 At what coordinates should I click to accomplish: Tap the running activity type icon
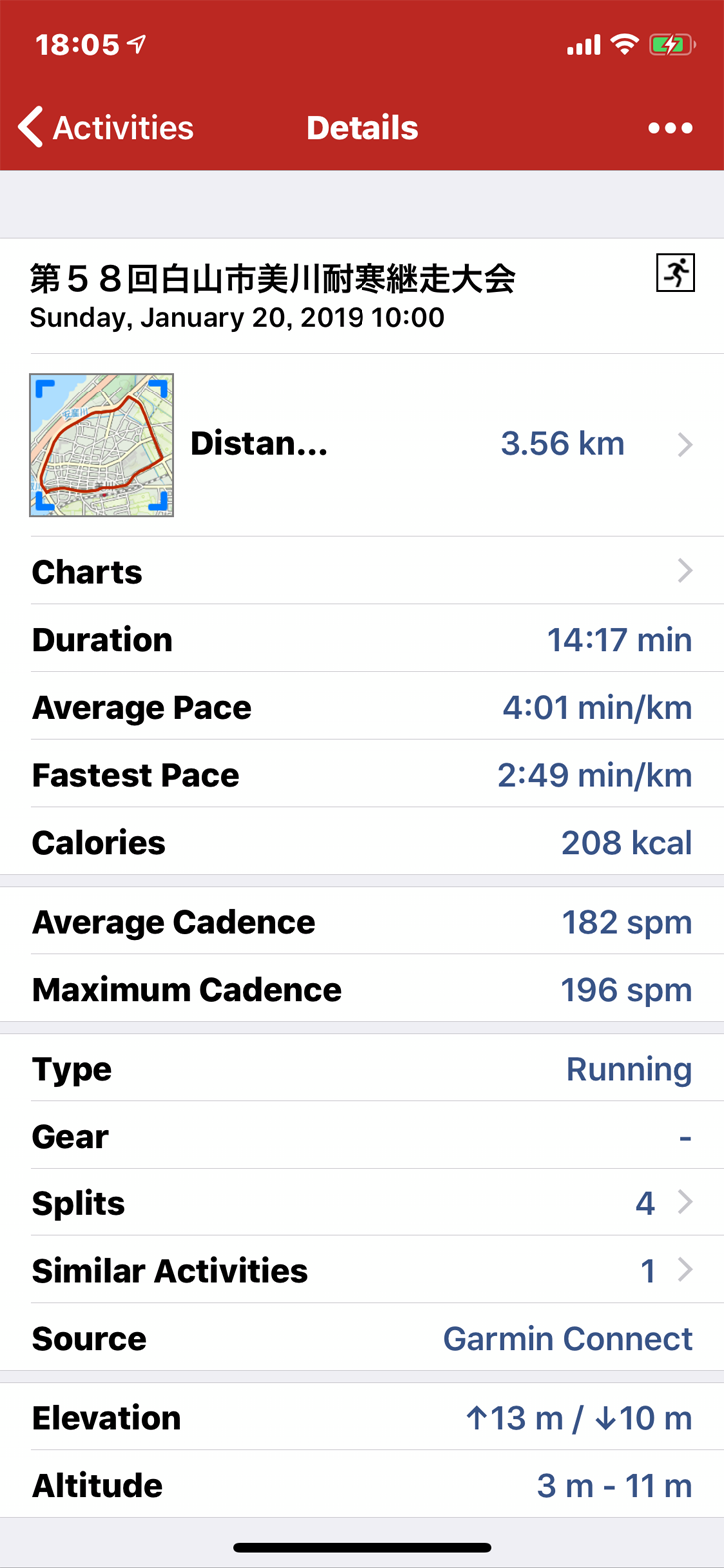click(675, 273)
